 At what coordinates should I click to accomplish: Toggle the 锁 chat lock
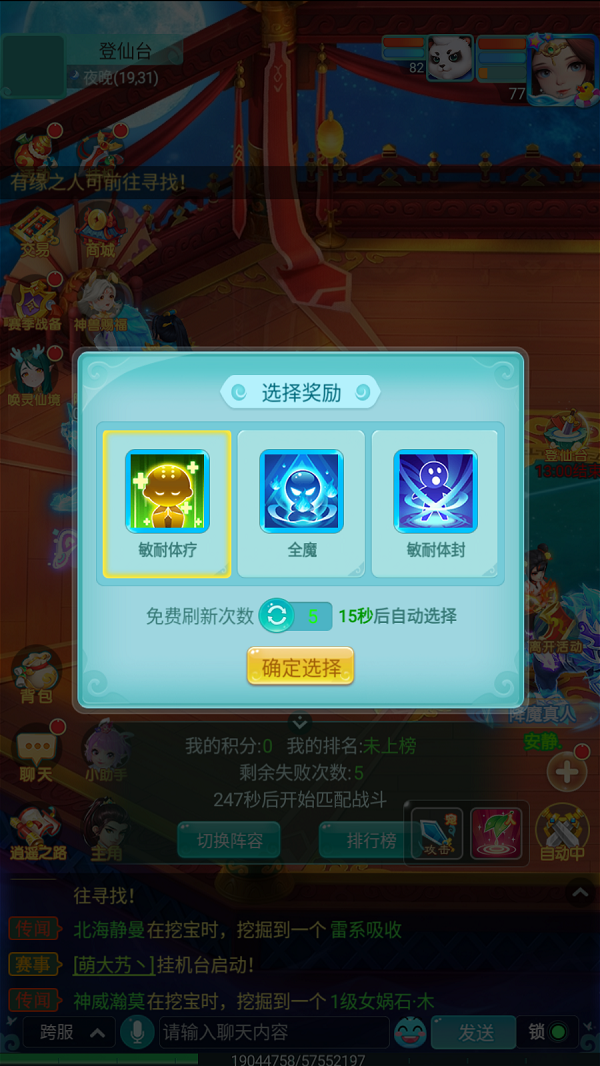click(x=548, y=1032)
